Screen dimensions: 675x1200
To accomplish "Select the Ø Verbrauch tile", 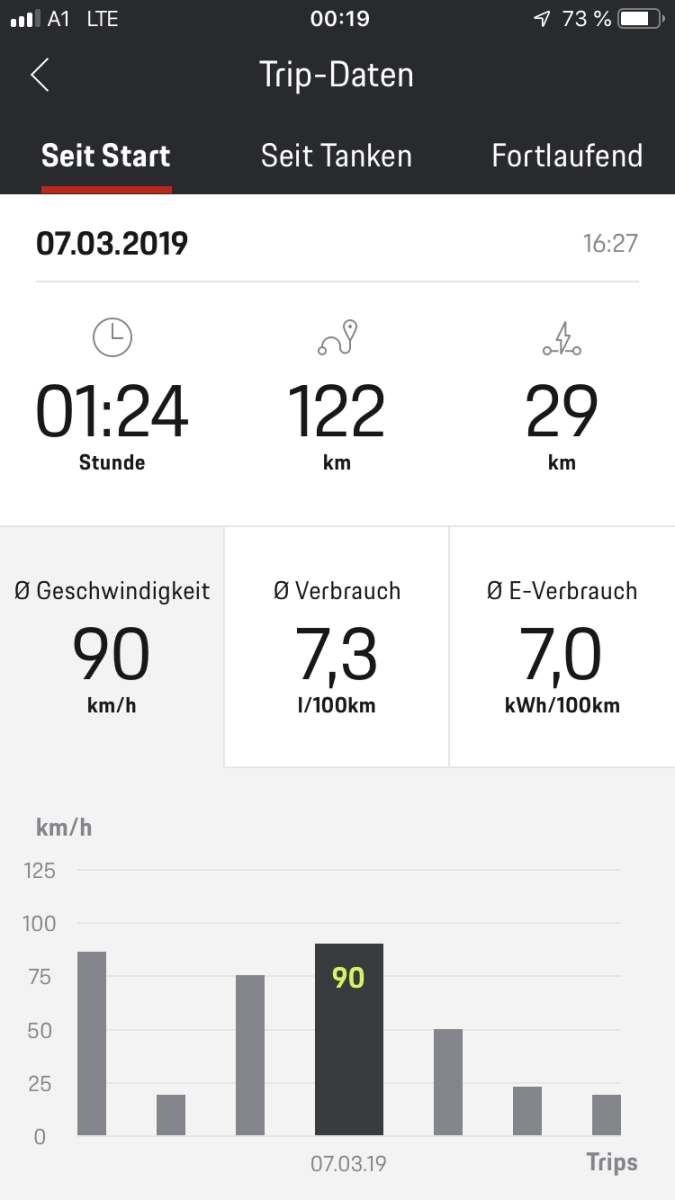I will [337, 647].
